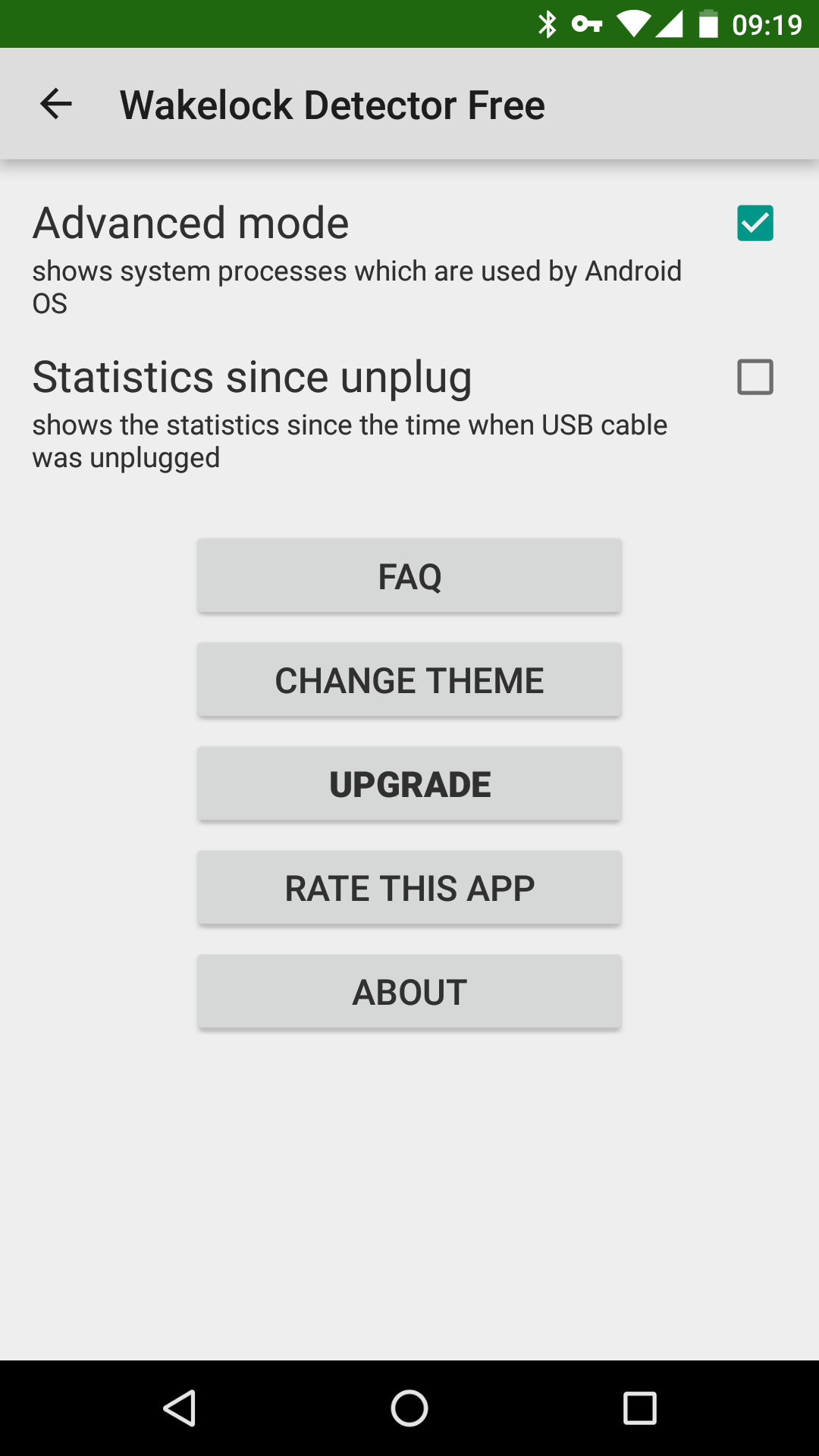Go back using the toolbar arrow

point(56,104)
